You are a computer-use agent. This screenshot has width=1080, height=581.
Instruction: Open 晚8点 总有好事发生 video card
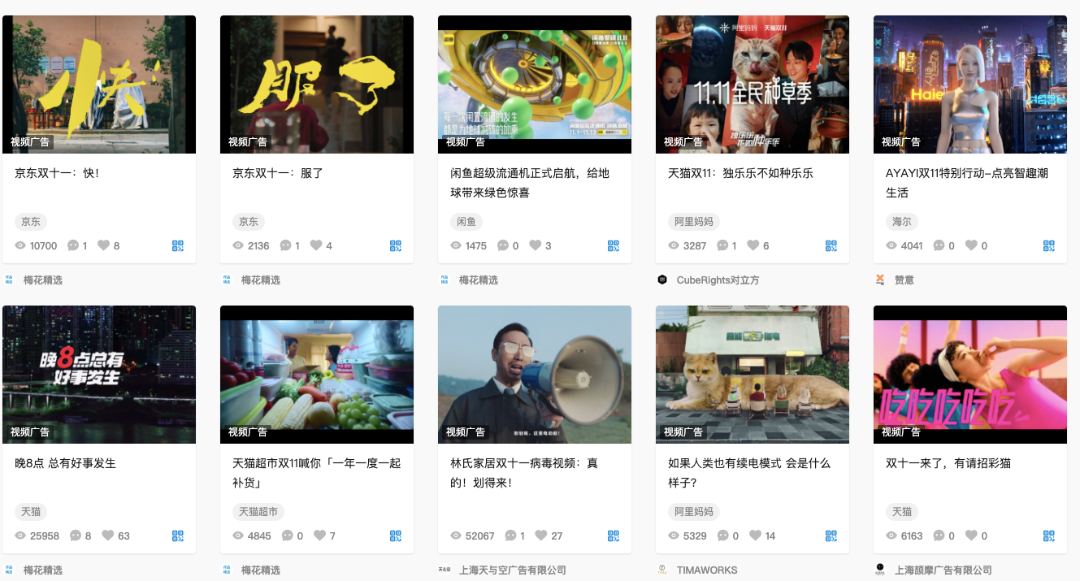(98, 375)
